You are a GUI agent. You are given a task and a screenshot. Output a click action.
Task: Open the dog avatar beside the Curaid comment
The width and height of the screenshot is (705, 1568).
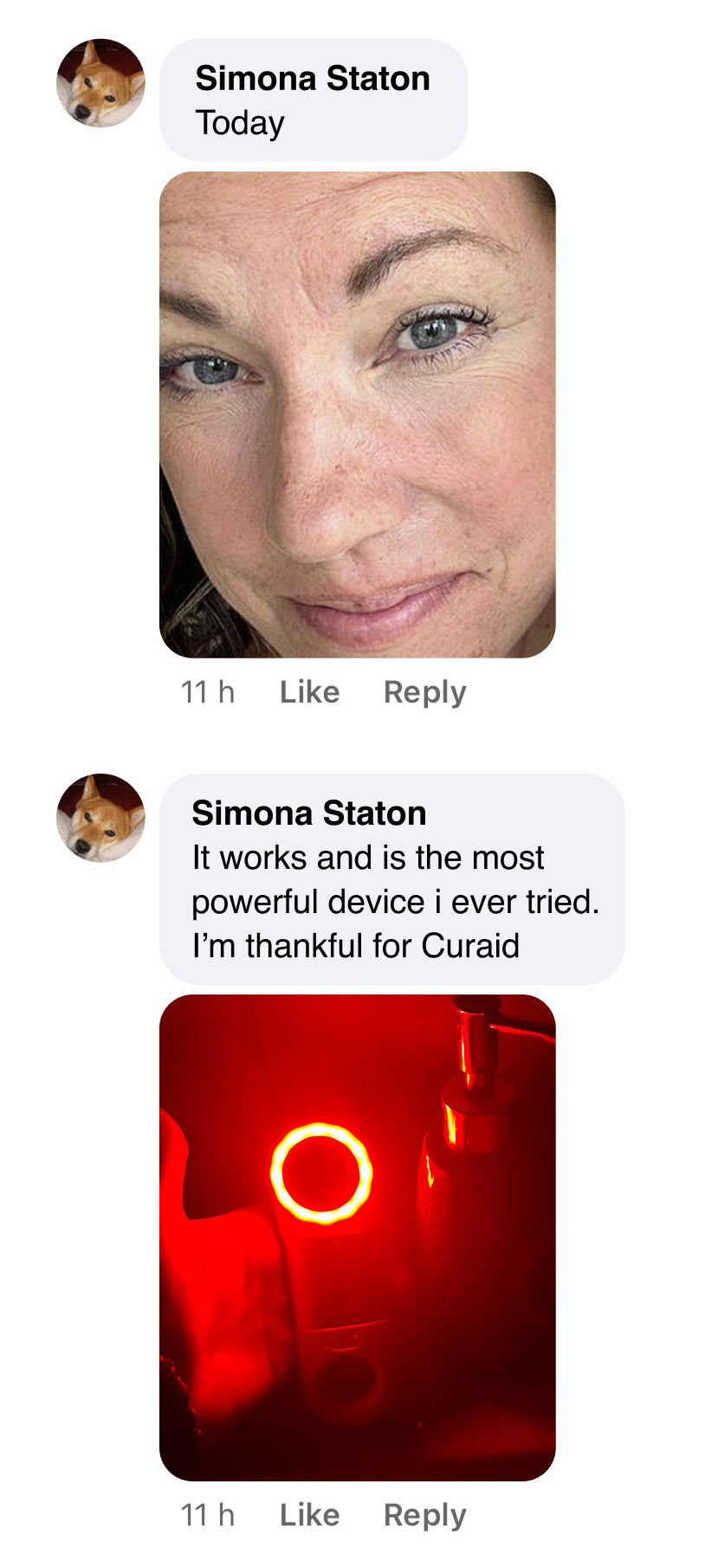100,818
